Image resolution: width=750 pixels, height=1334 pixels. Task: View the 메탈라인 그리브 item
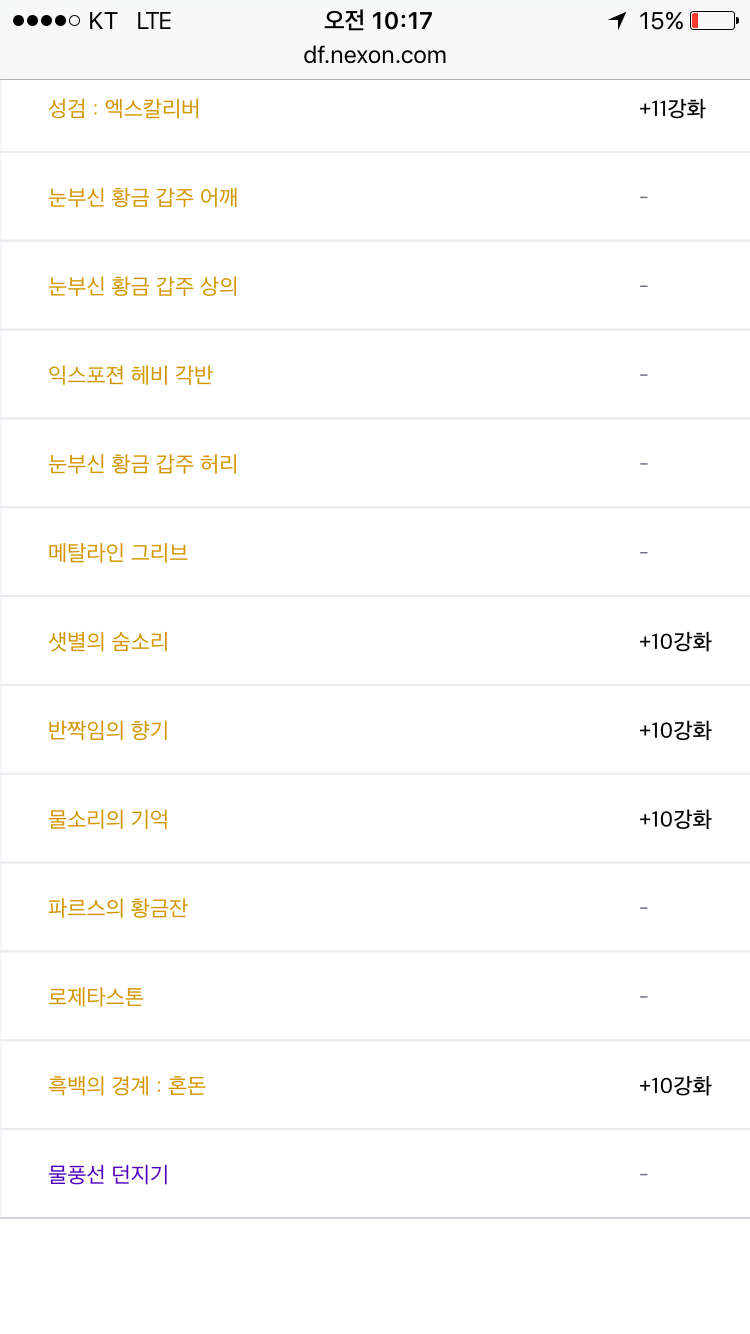tap(118, 552)
